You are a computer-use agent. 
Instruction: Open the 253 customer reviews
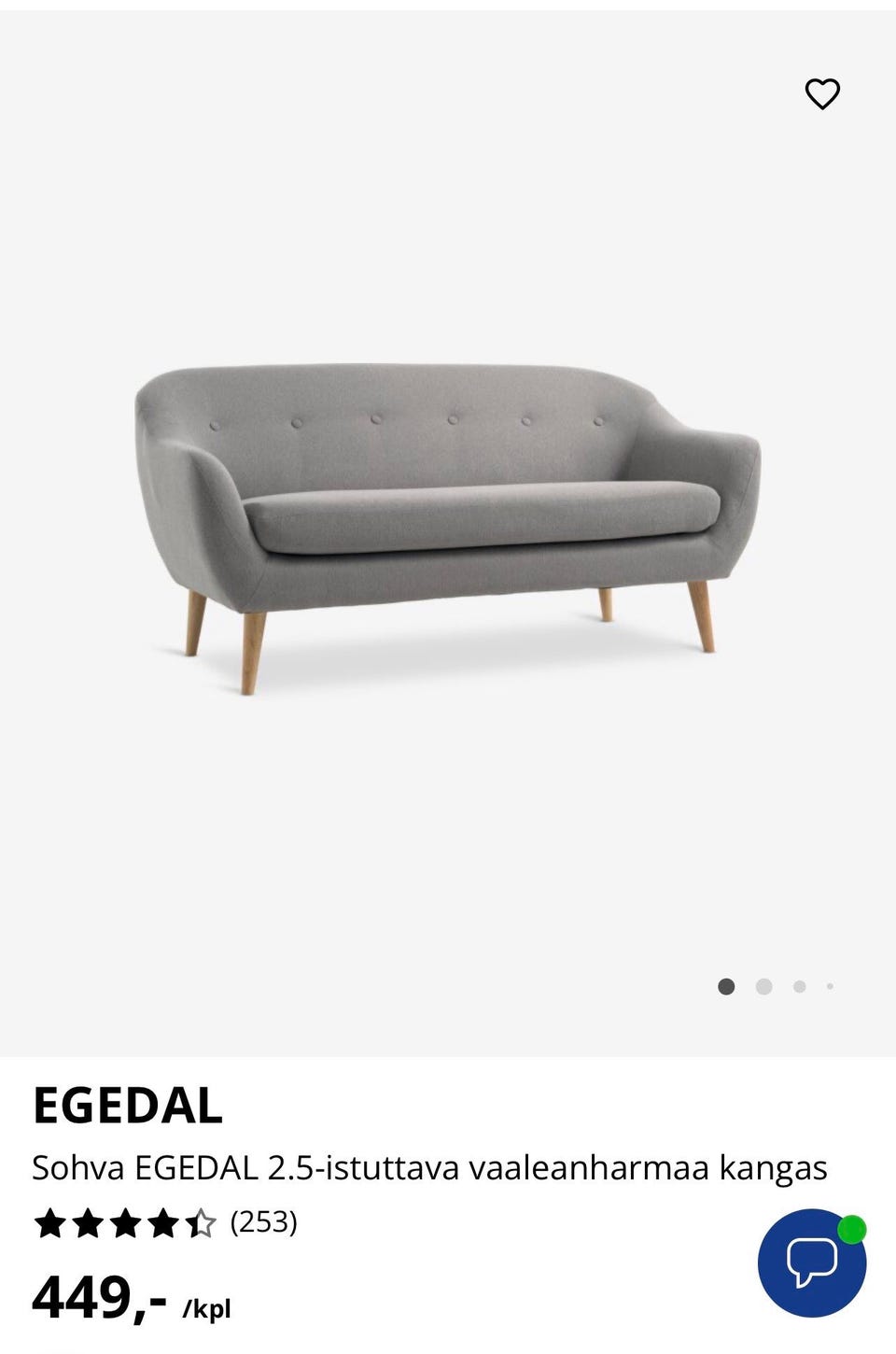[263, 1222]
